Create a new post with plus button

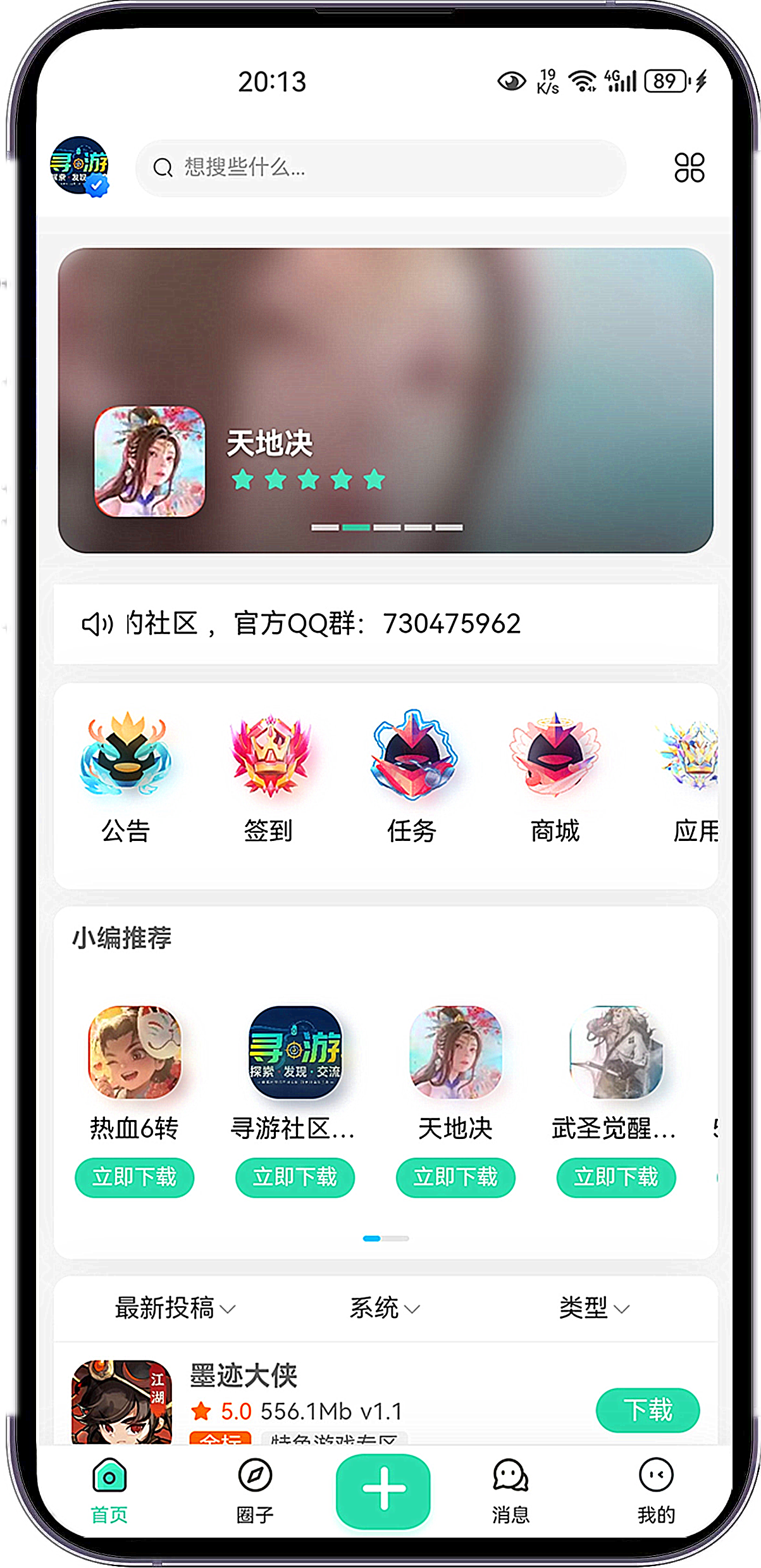pos(383,1490)
